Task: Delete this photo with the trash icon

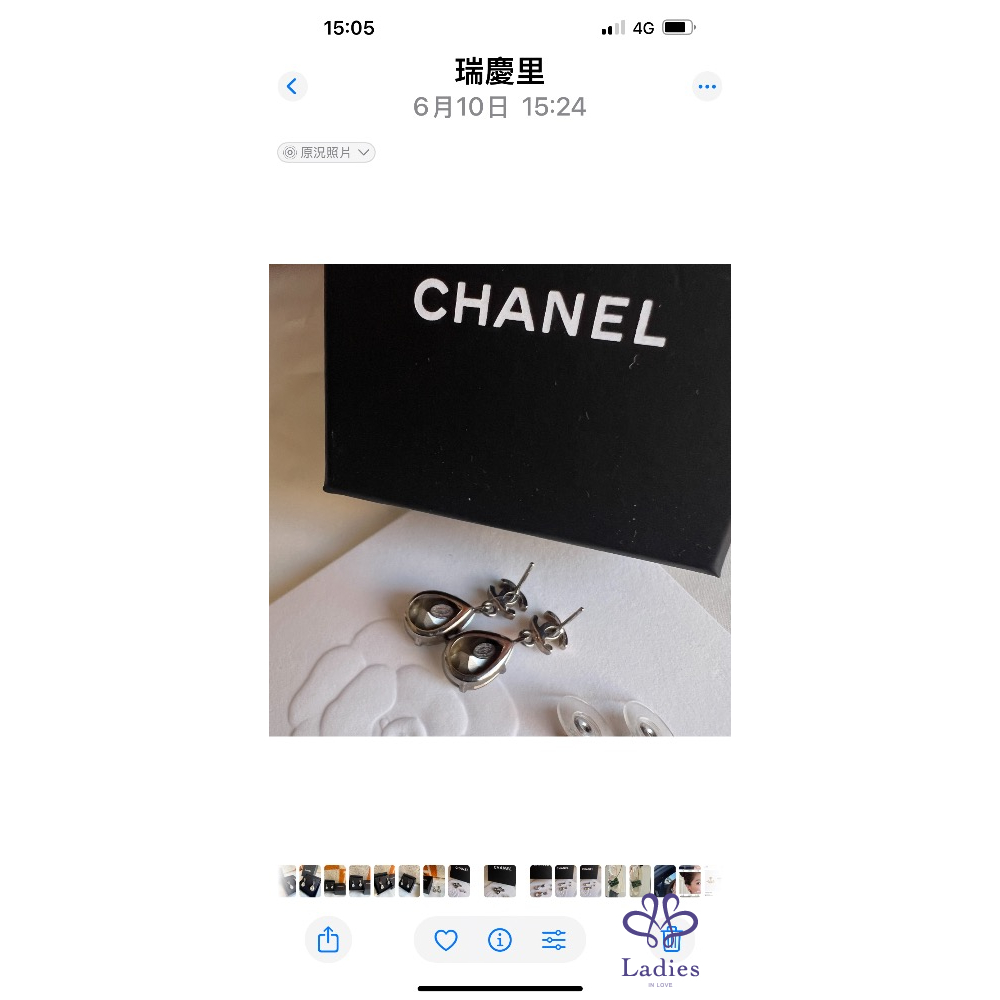Action: pos(672,940)
